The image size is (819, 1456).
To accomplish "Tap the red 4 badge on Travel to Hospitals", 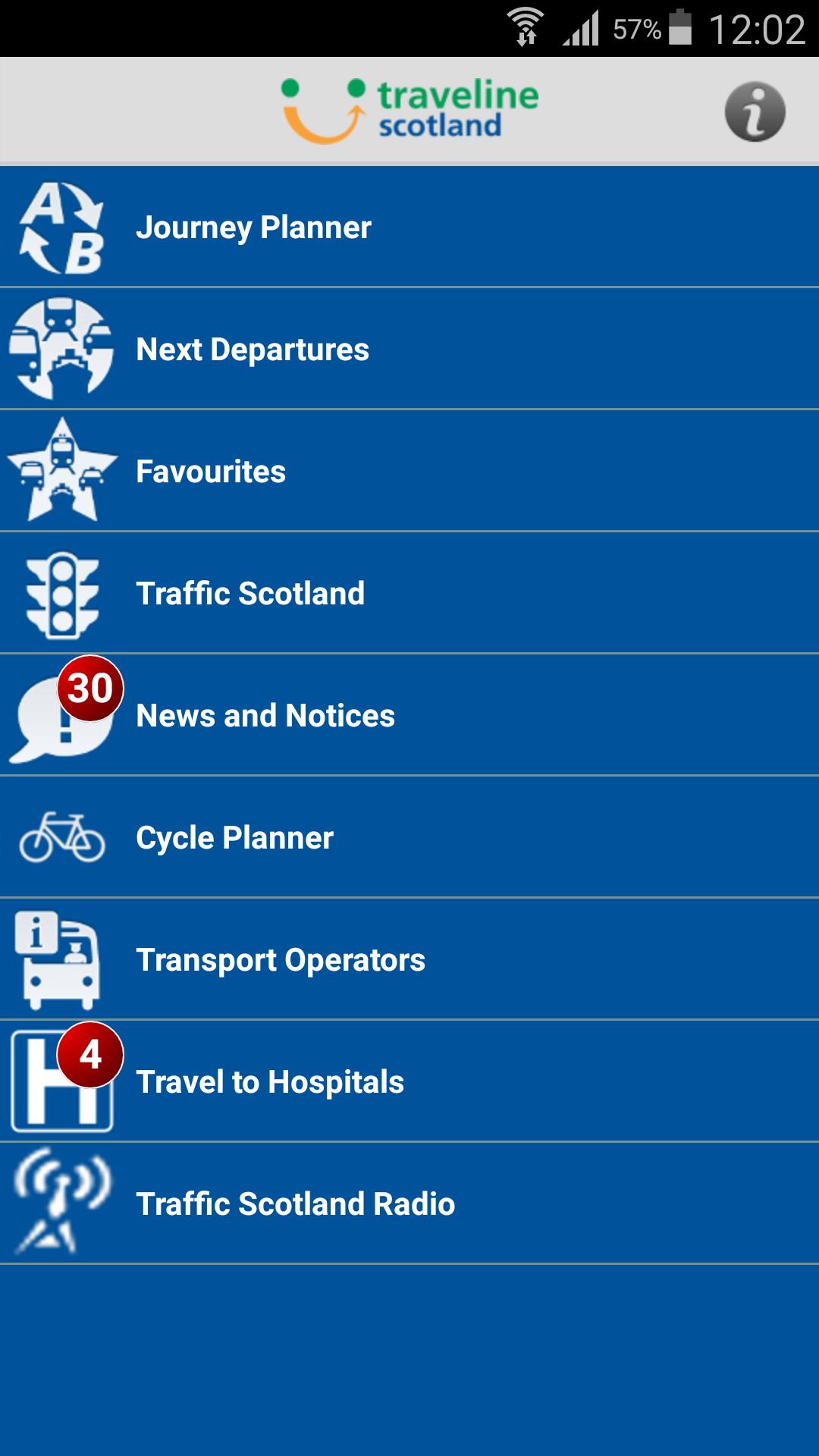I will [91, 1053].
